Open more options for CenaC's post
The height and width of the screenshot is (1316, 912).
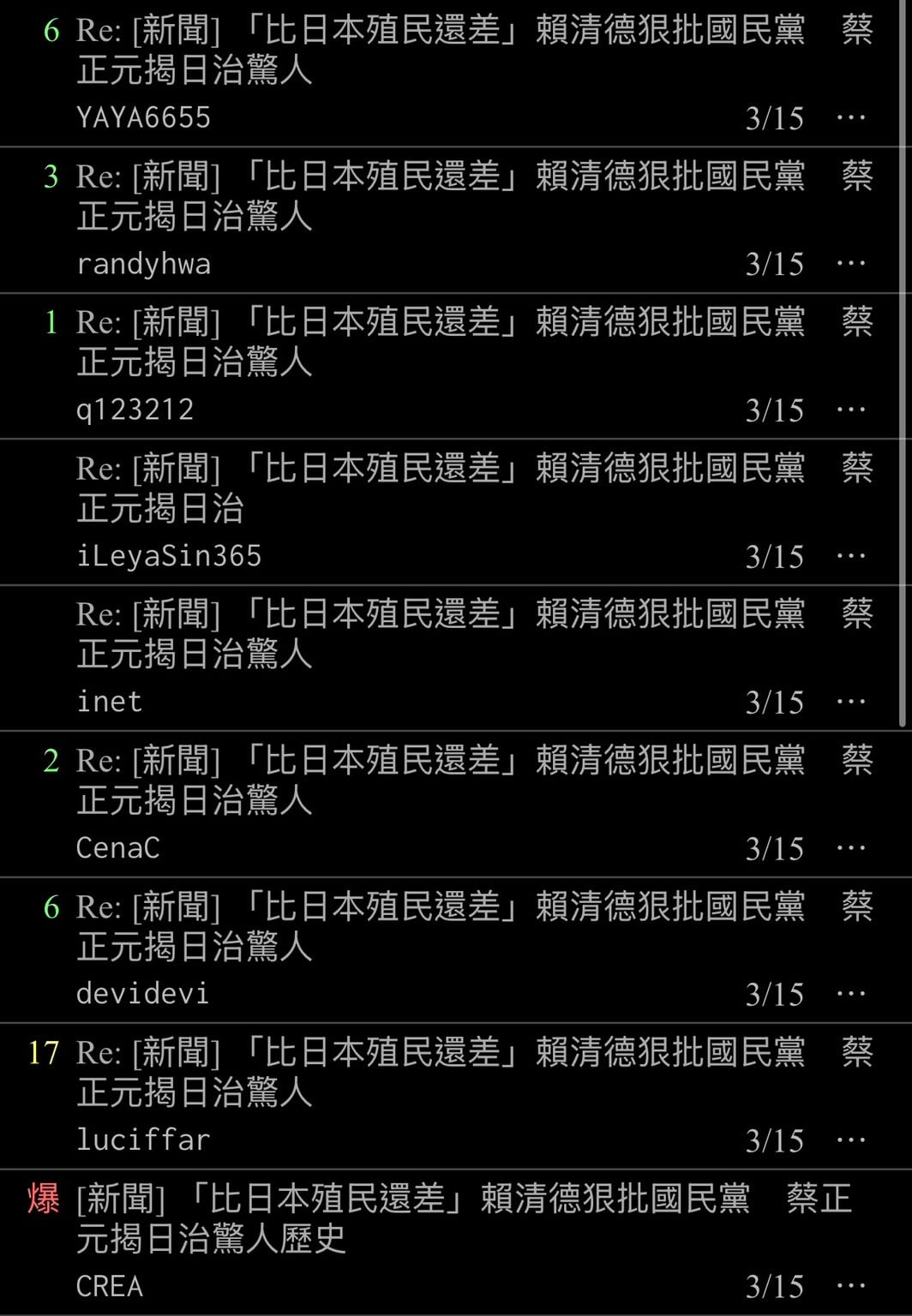[850, 849]
